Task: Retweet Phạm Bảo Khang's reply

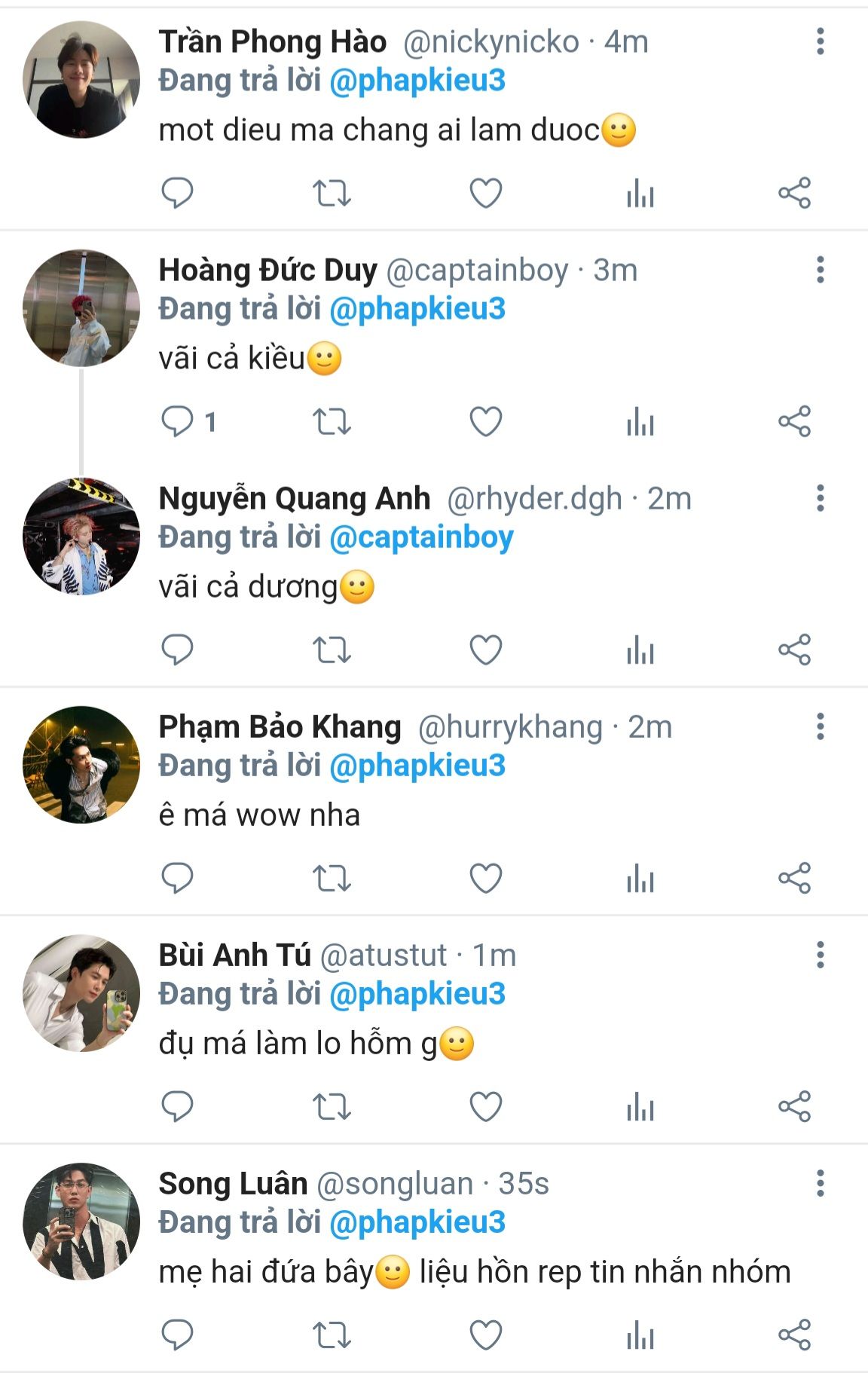Action: pos(332,878)
